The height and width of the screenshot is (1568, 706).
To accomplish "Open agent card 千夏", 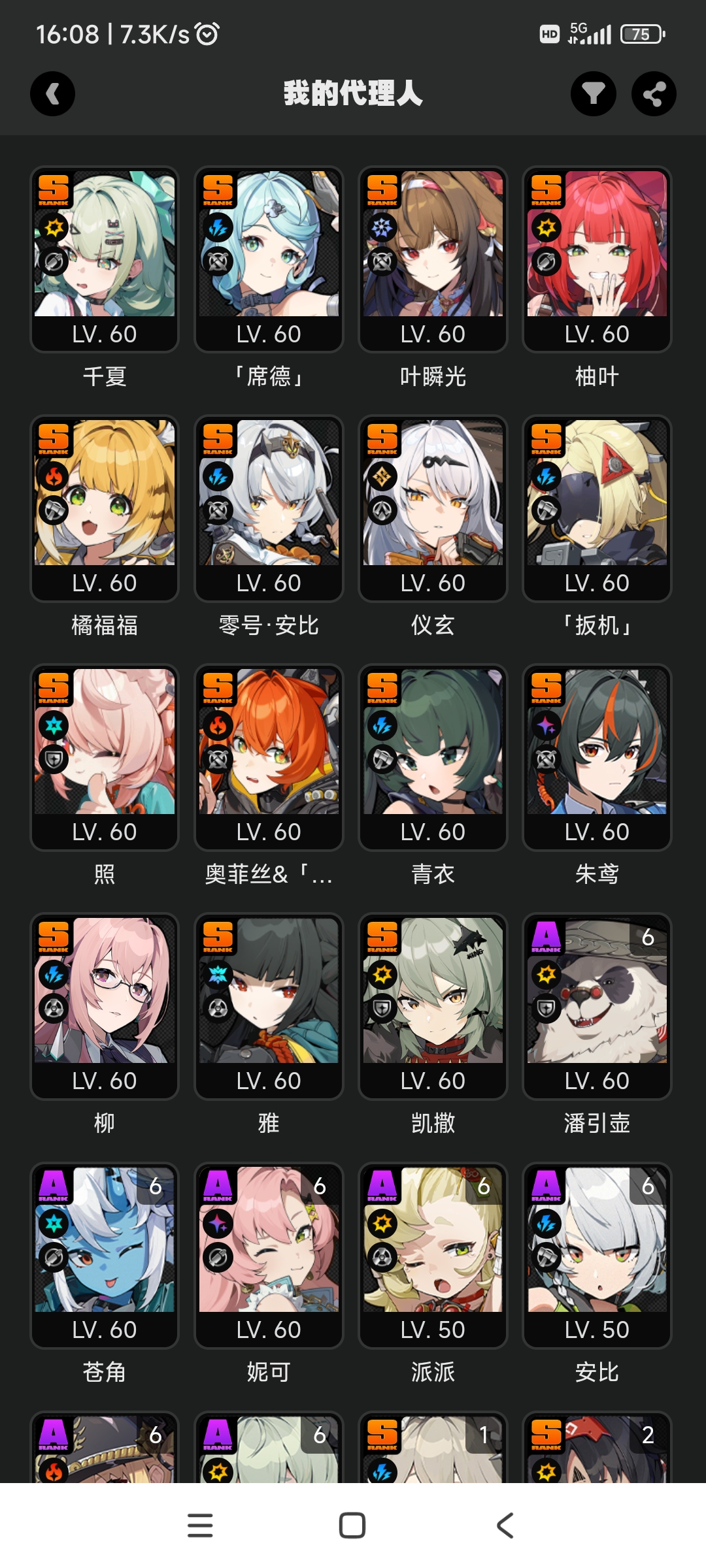I will point(105,259).
